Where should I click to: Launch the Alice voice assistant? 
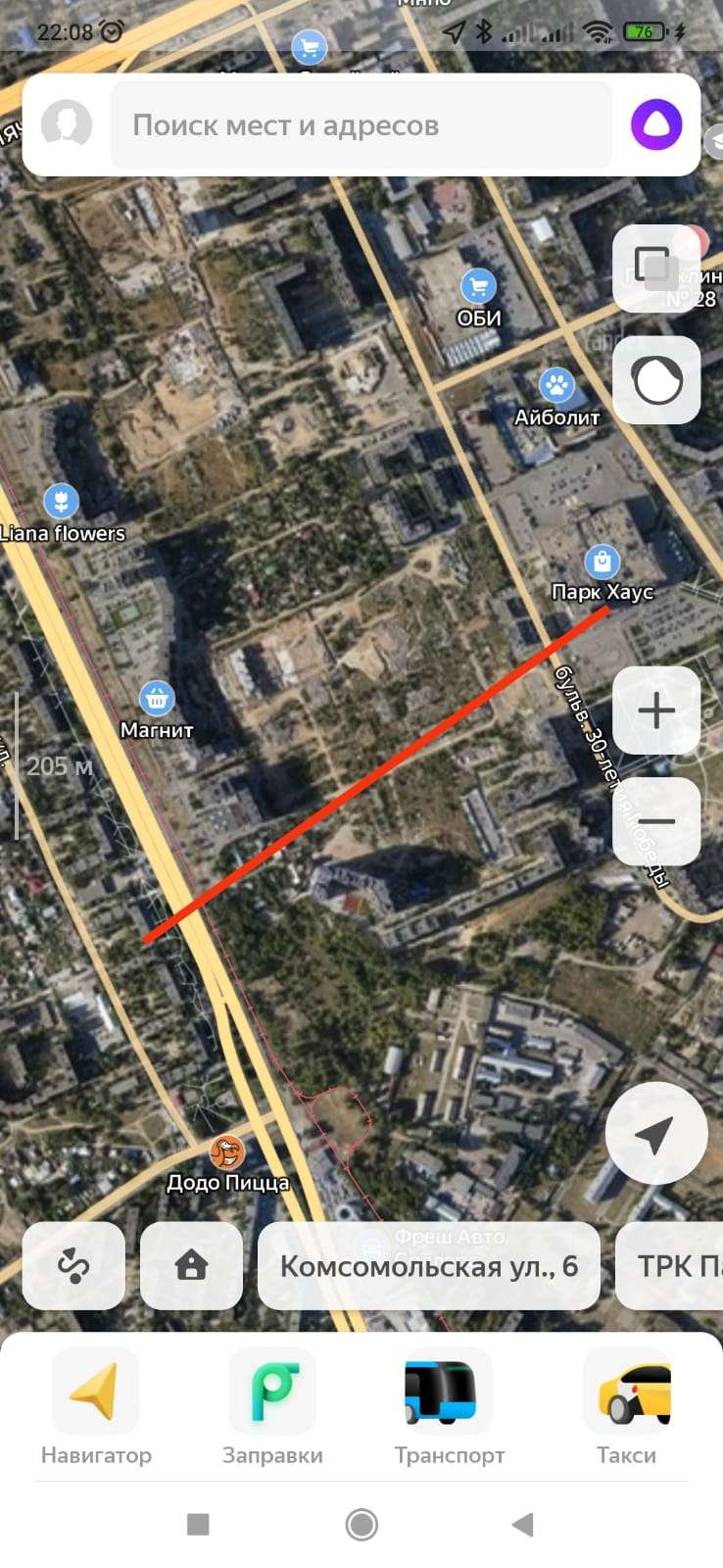[656, 125]
